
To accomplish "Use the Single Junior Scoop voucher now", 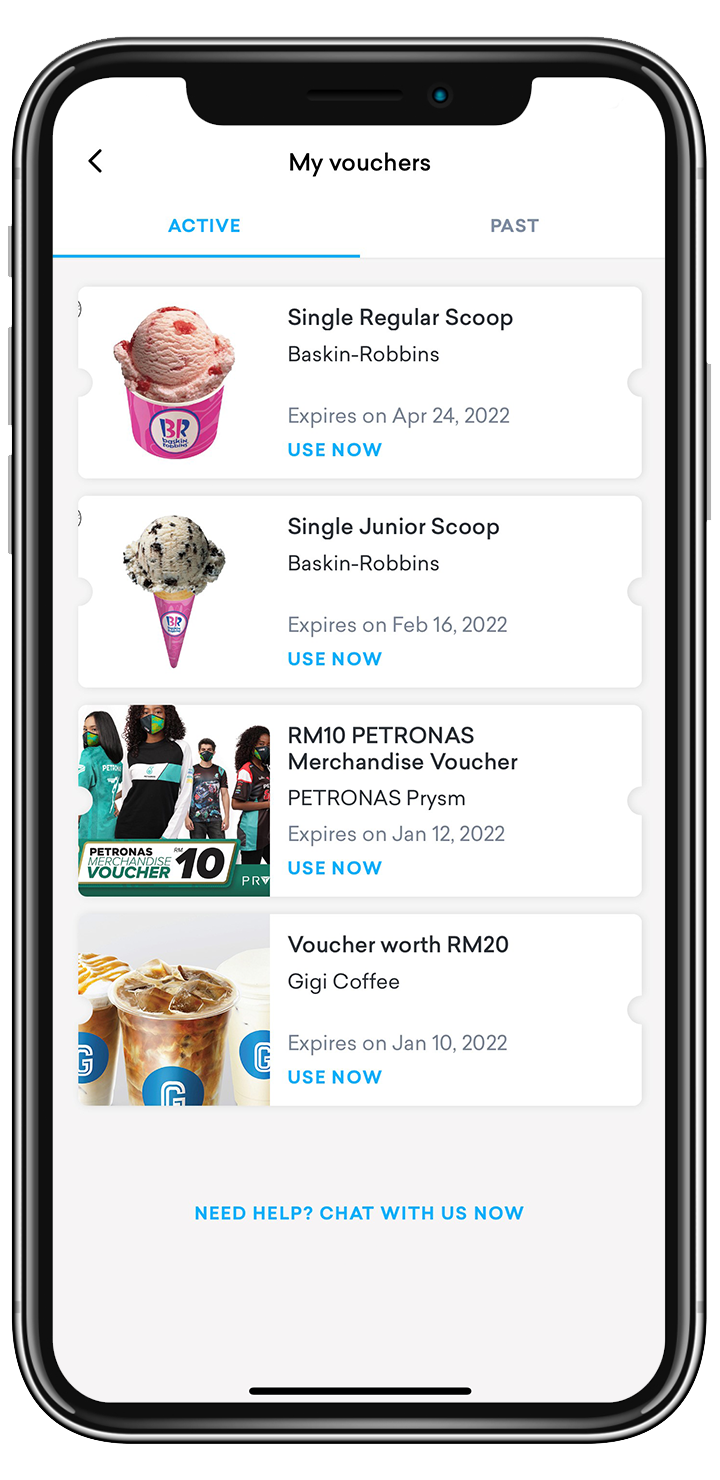I will pyautogui.click(x=334, y=659).
